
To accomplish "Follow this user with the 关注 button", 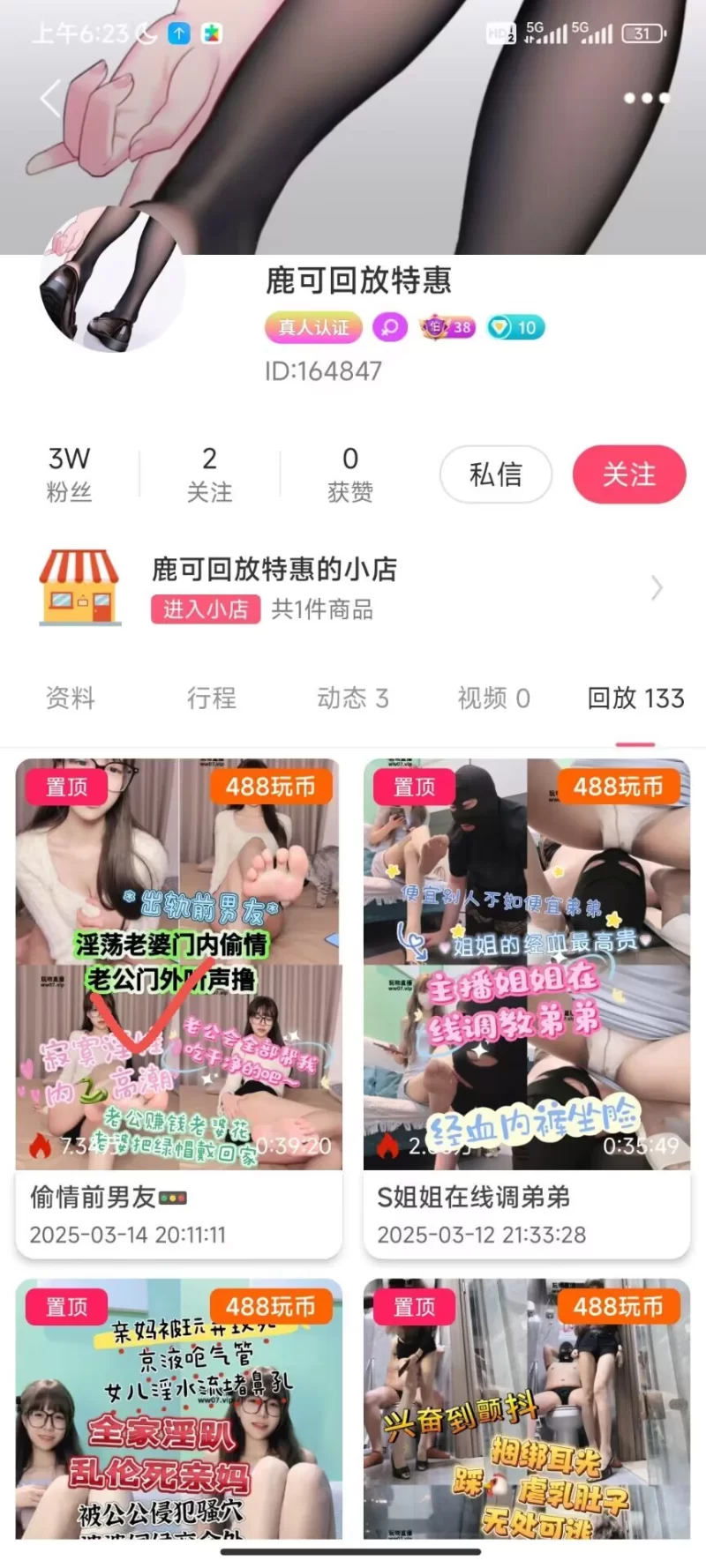I will point(628,474).
